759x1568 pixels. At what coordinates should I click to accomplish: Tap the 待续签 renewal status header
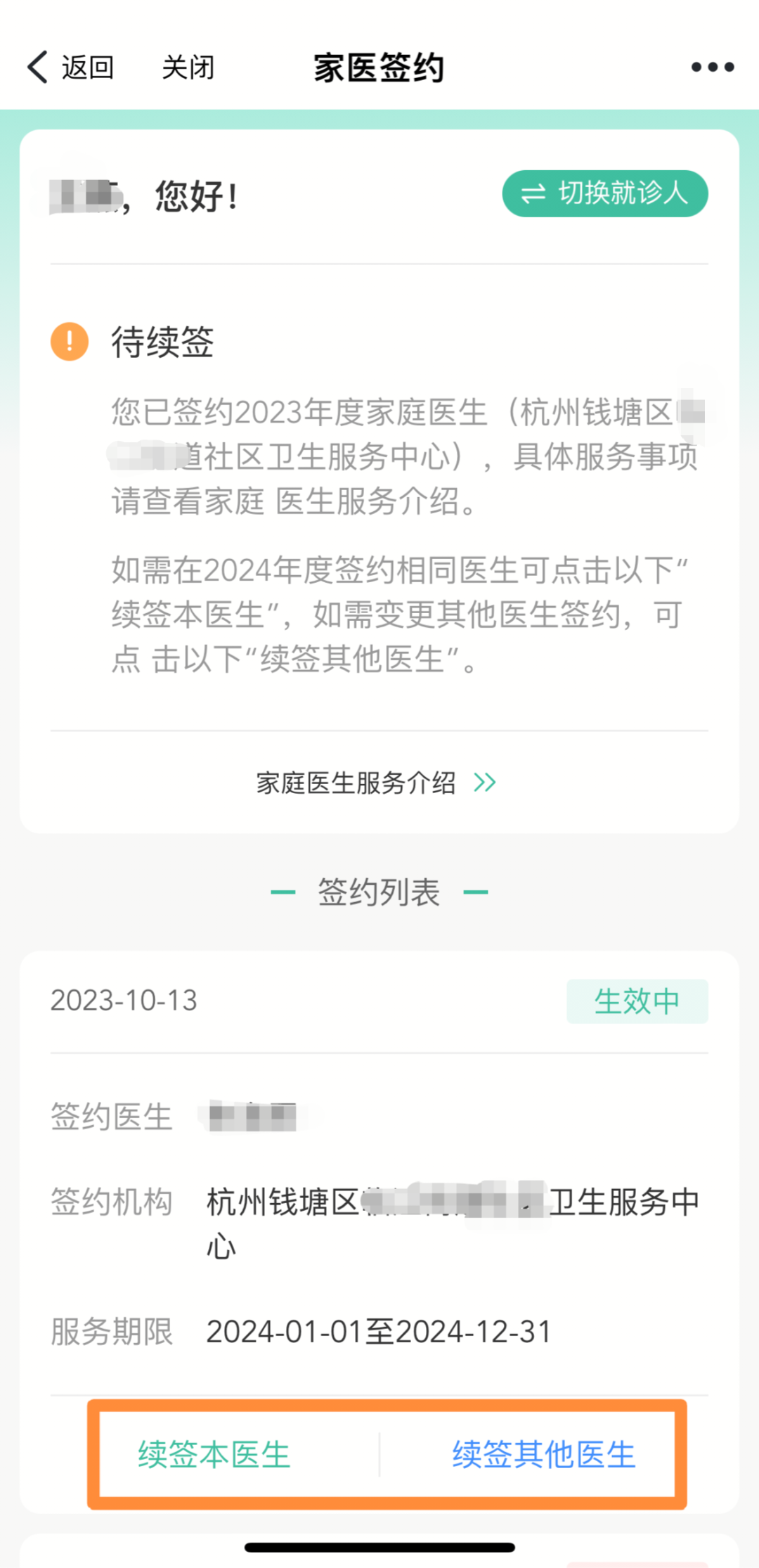(x=160, y=342)
